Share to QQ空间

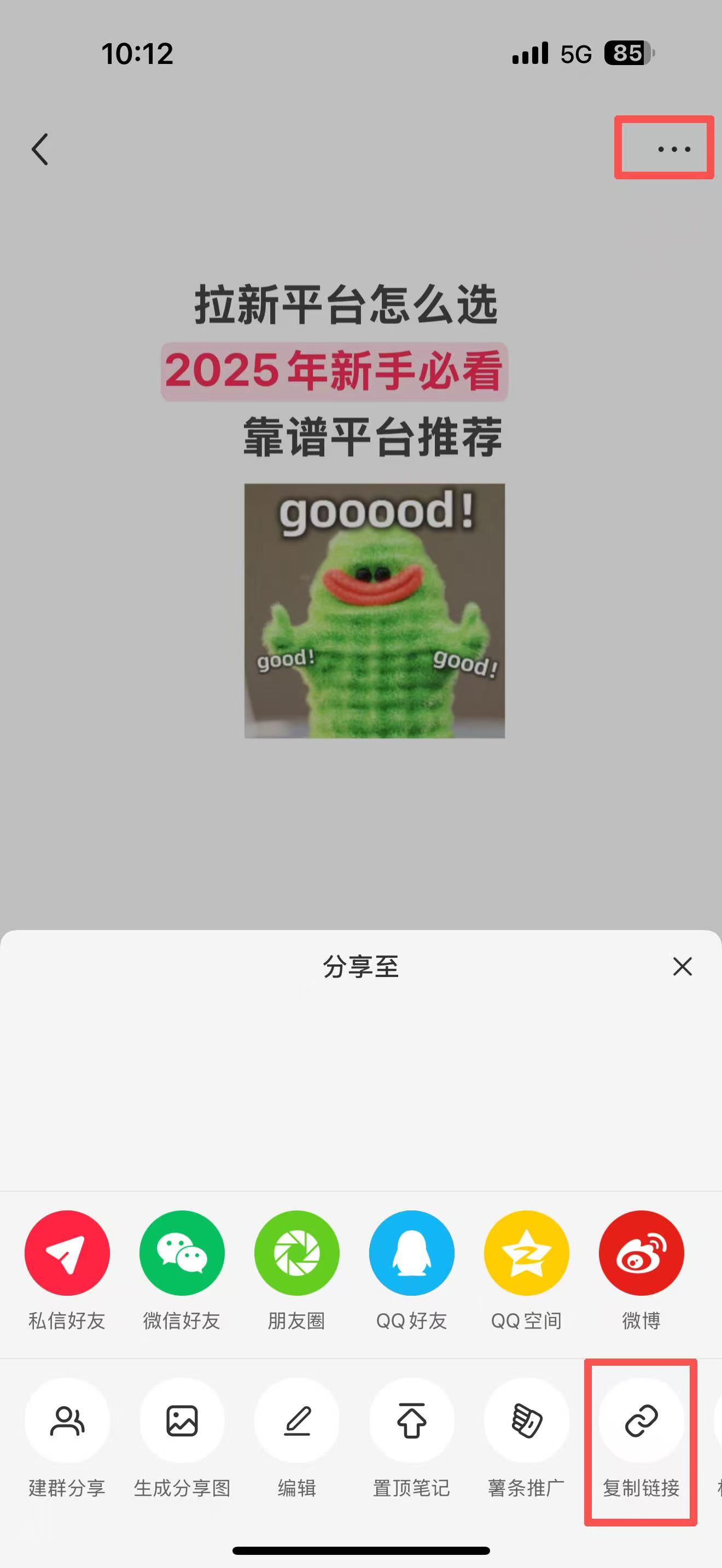click(527, 1253)
